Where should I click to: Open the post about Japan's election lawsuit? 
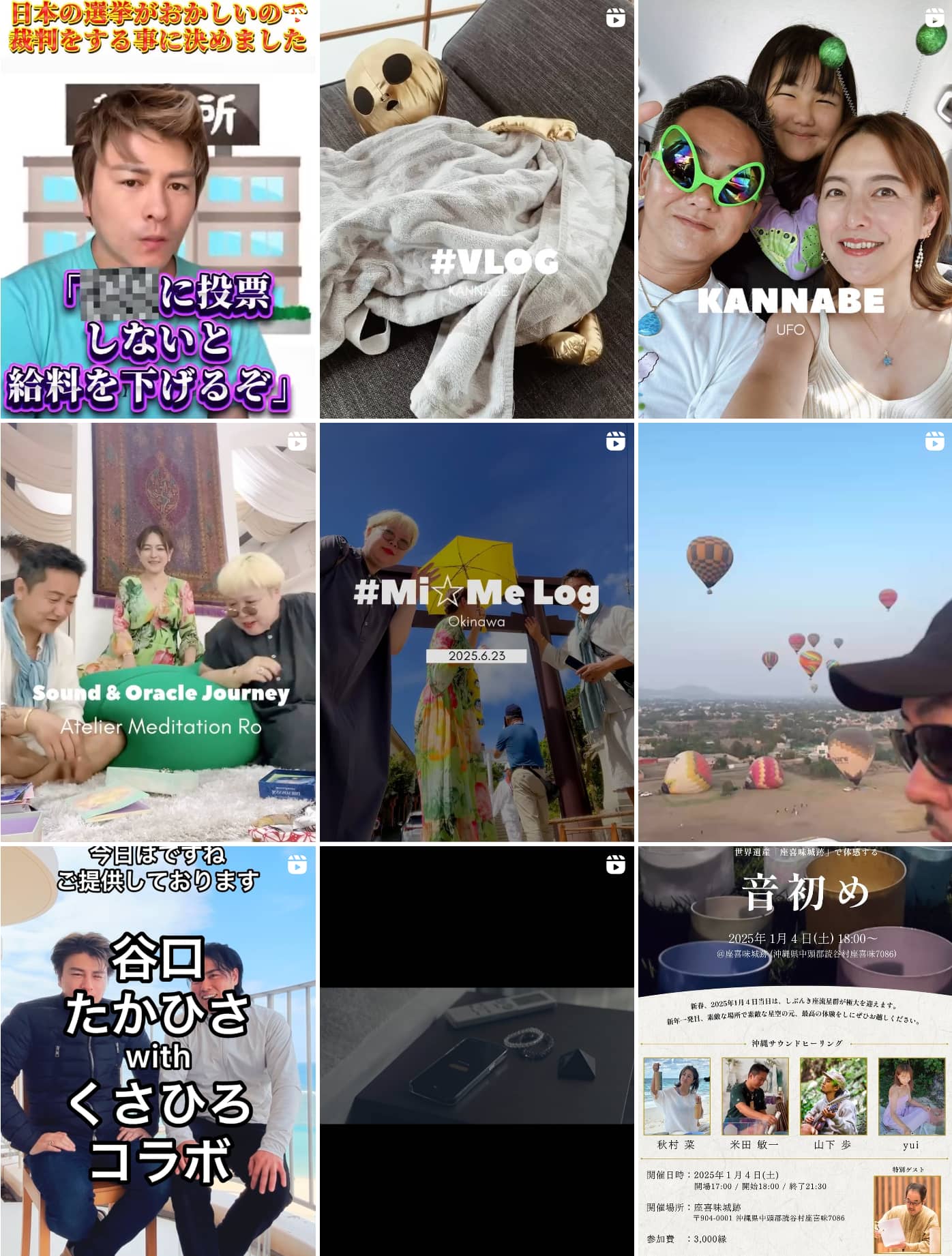pos(158,209)
